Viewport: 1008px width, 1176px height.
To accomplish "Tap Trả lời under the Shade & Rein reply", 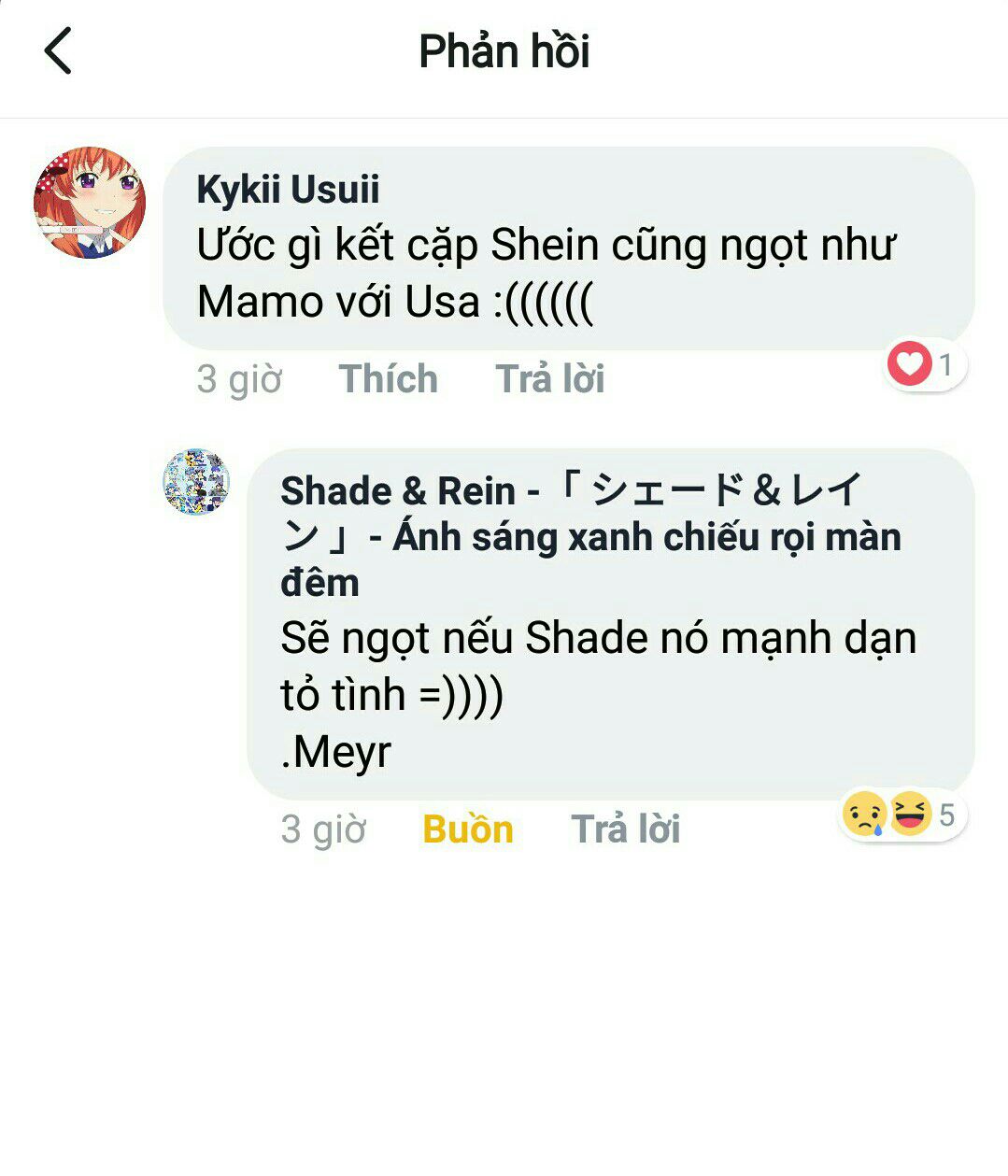I will (625, 829).
